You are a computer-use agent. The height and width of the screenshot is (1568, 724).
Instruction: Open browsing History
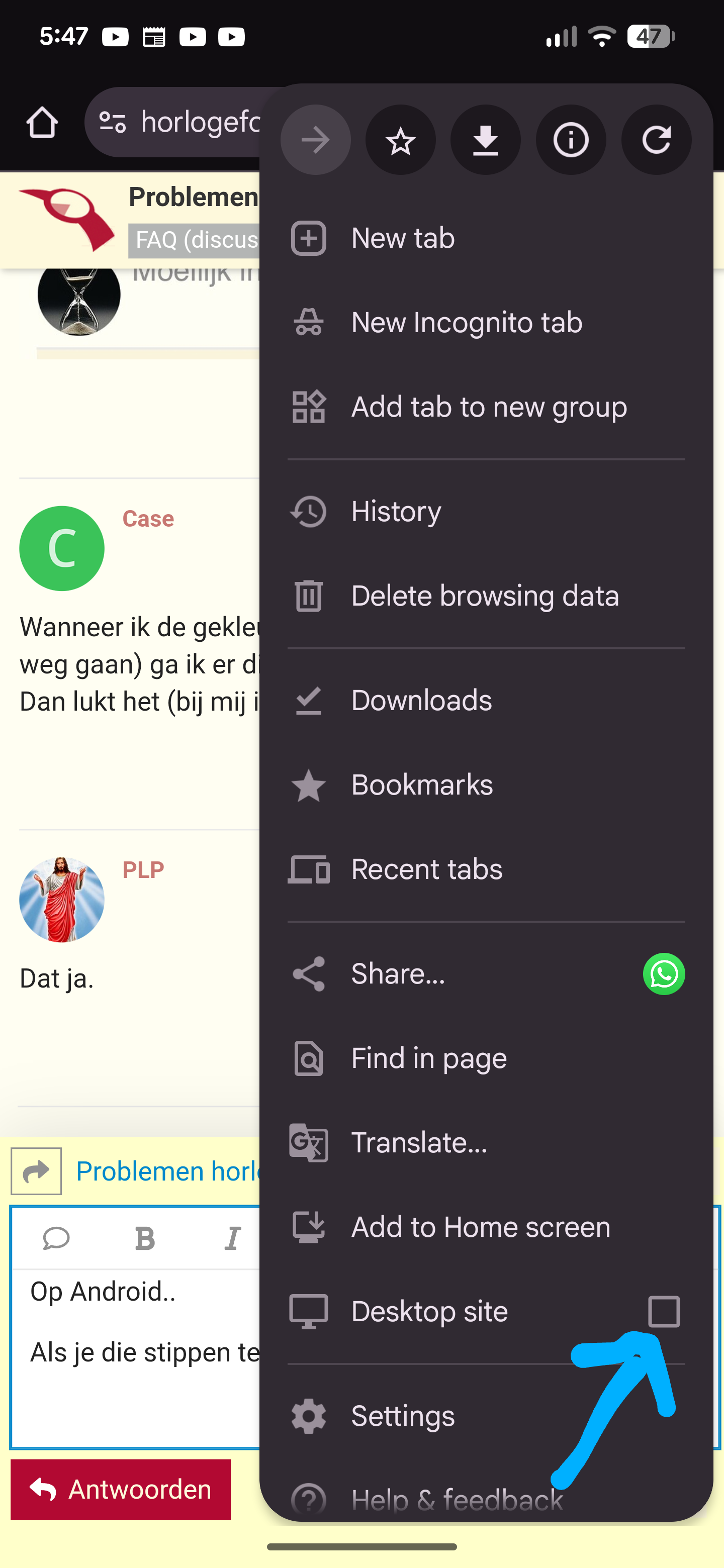396,511
